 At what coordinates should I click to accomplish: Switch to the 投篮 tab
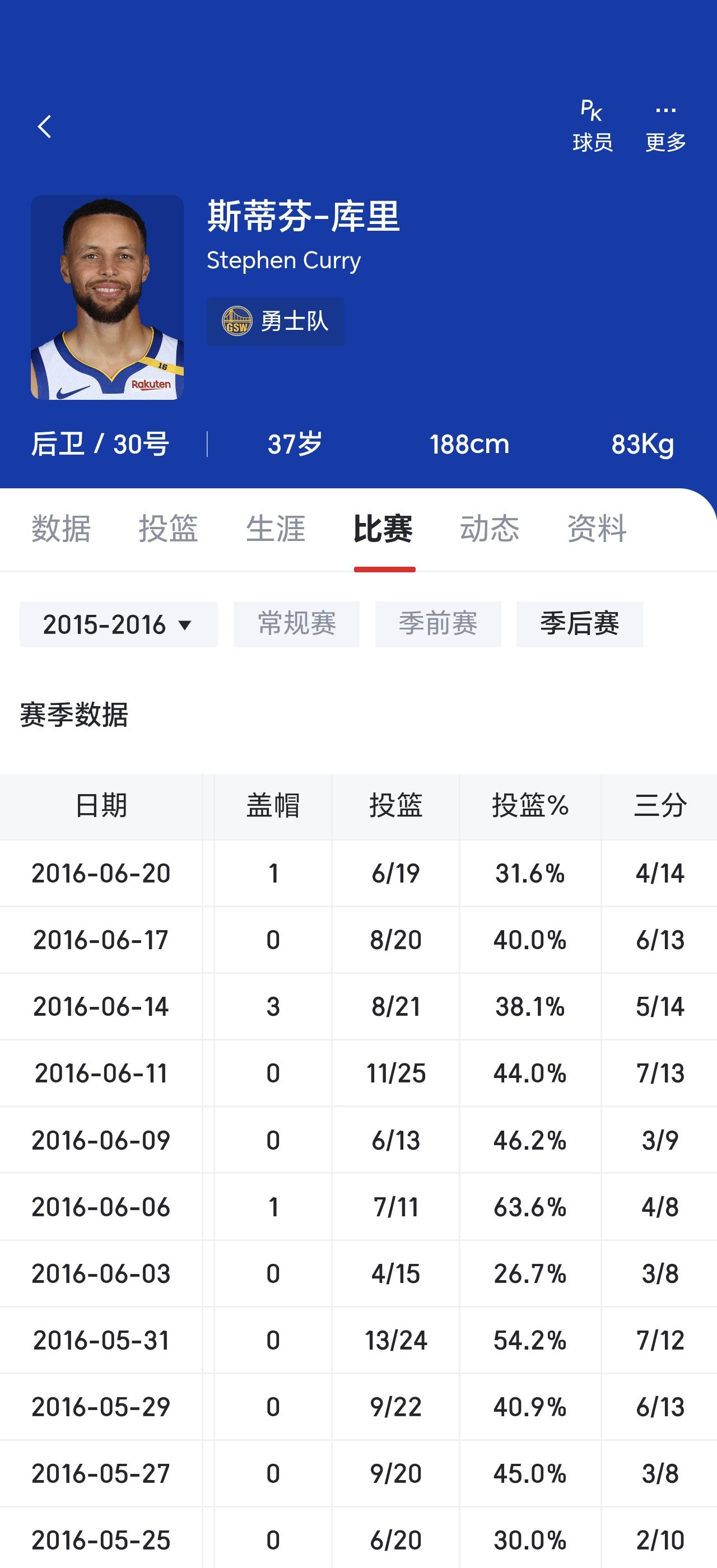[x=169, y=528]
